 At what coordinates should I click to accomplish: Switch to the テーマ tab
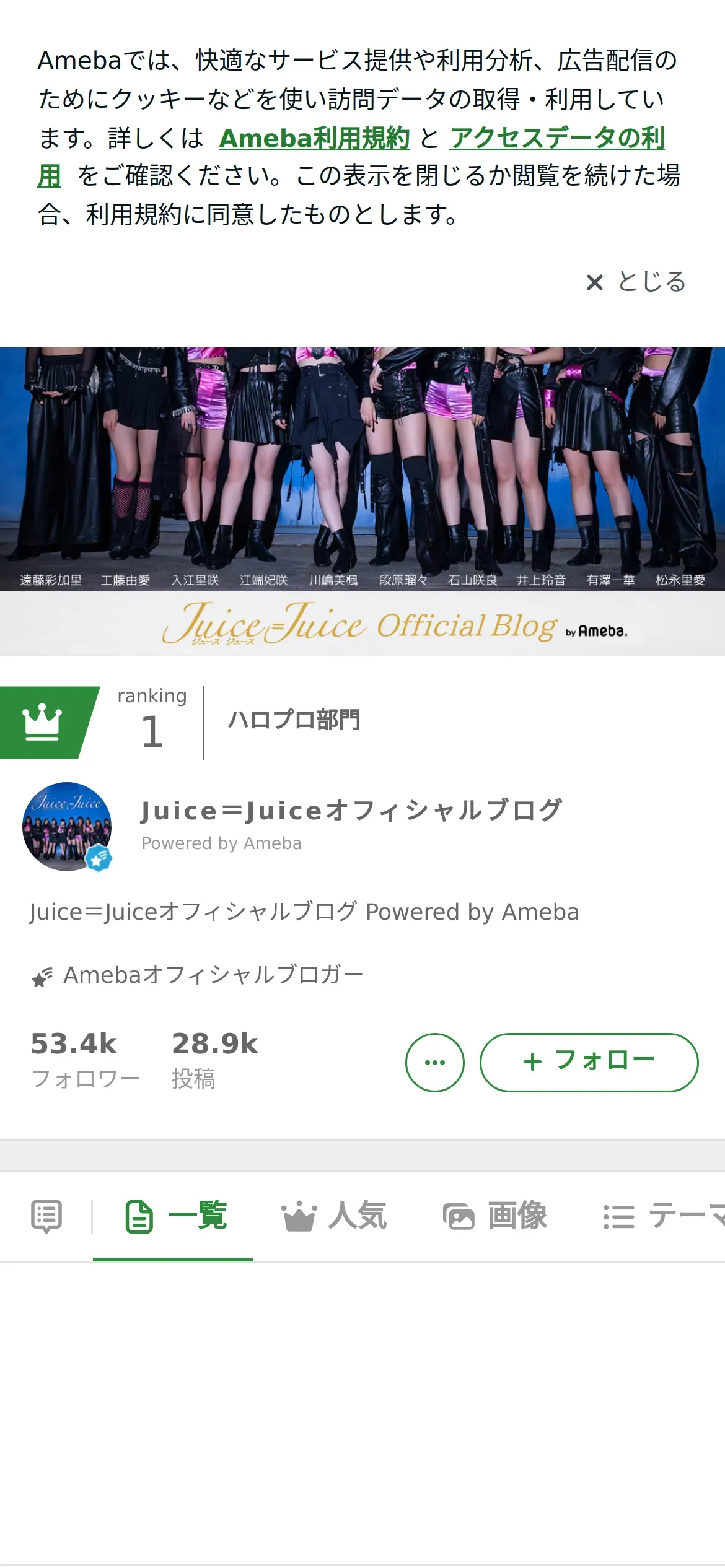pos(663,1216)
